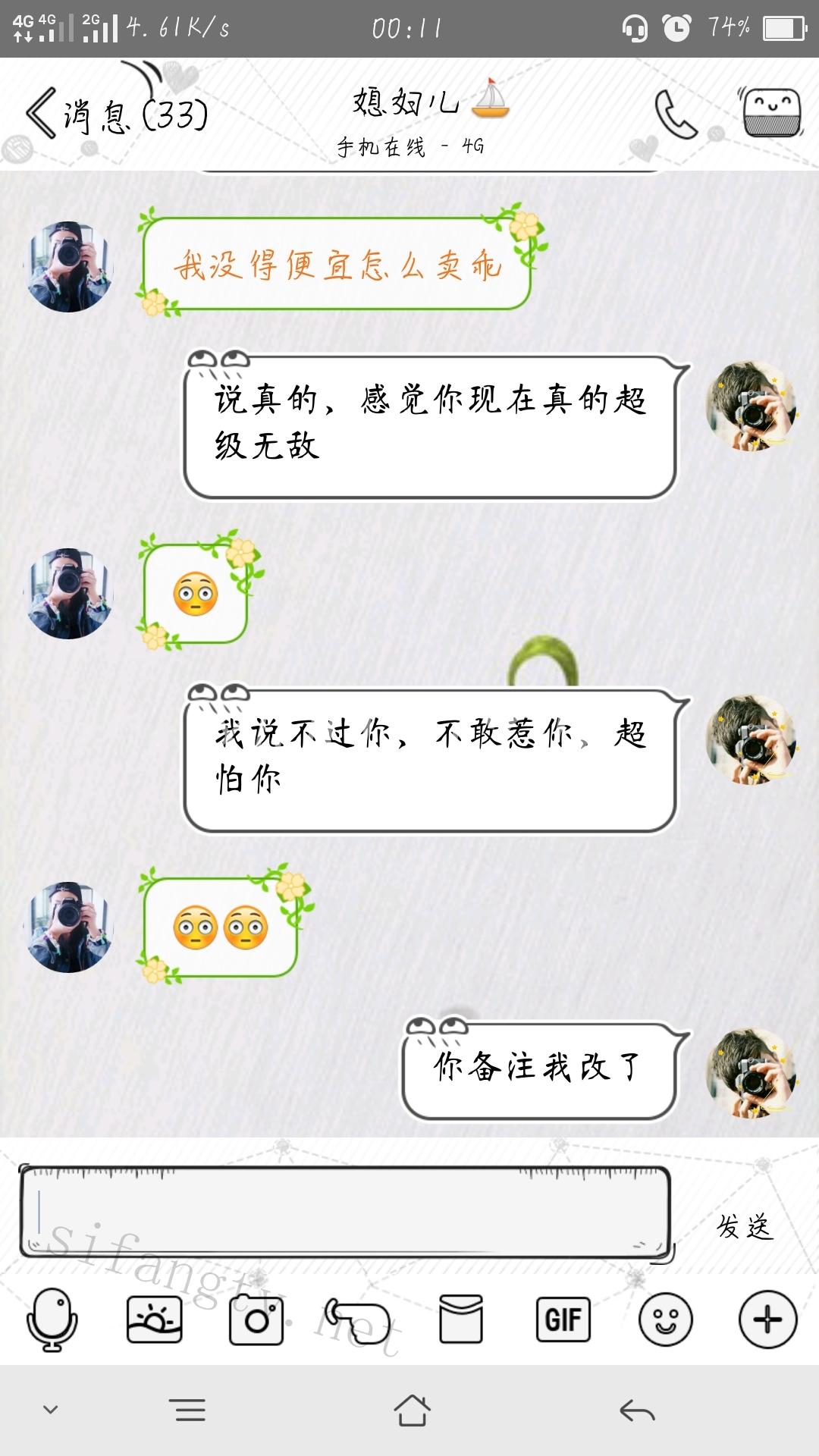Open the GIF panel
This screenshot has width=819, height=1456.
(563, 1319)
